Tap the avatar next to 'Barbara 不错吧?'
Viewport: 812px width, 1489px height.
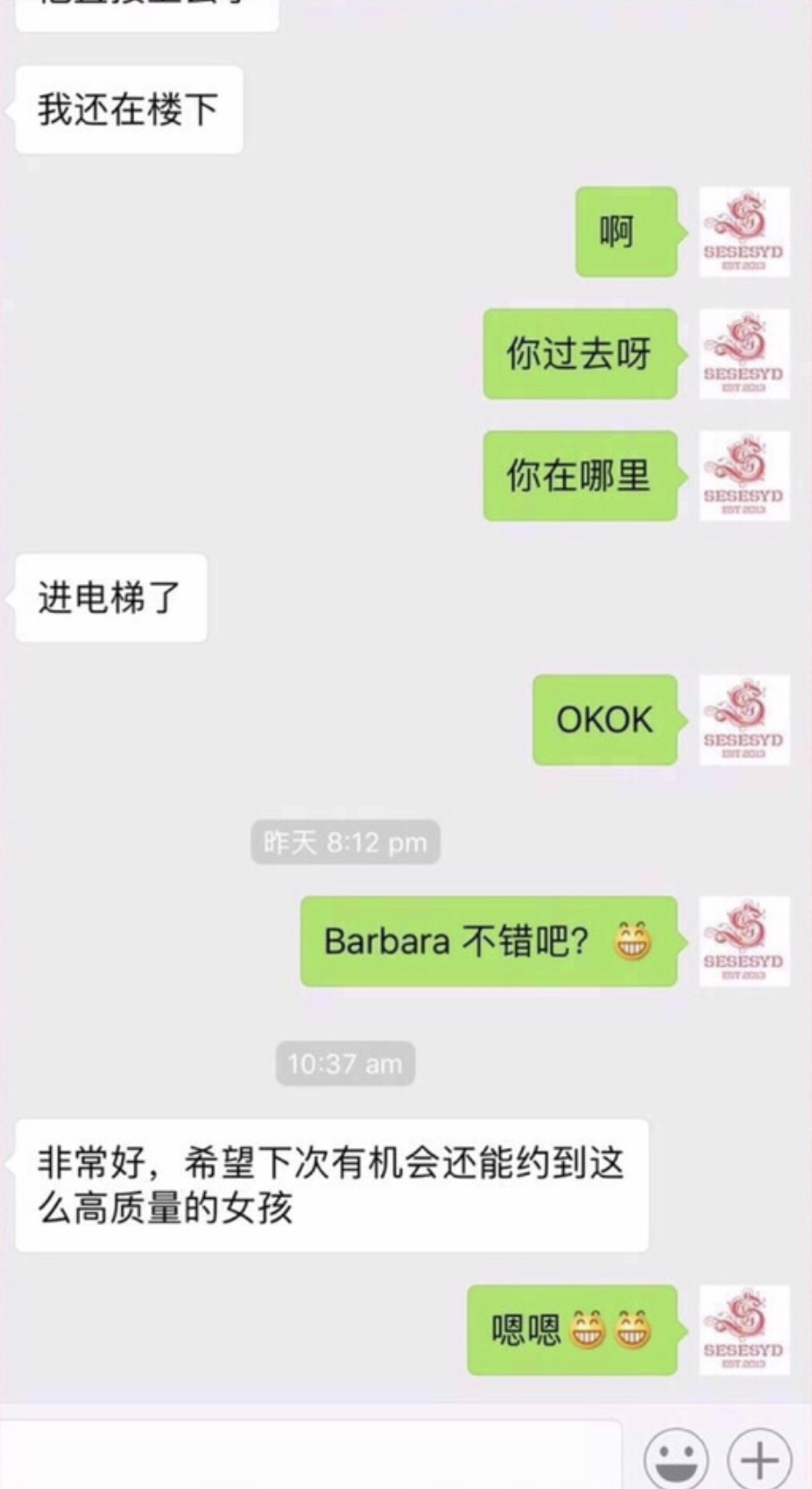pos(744,941)
